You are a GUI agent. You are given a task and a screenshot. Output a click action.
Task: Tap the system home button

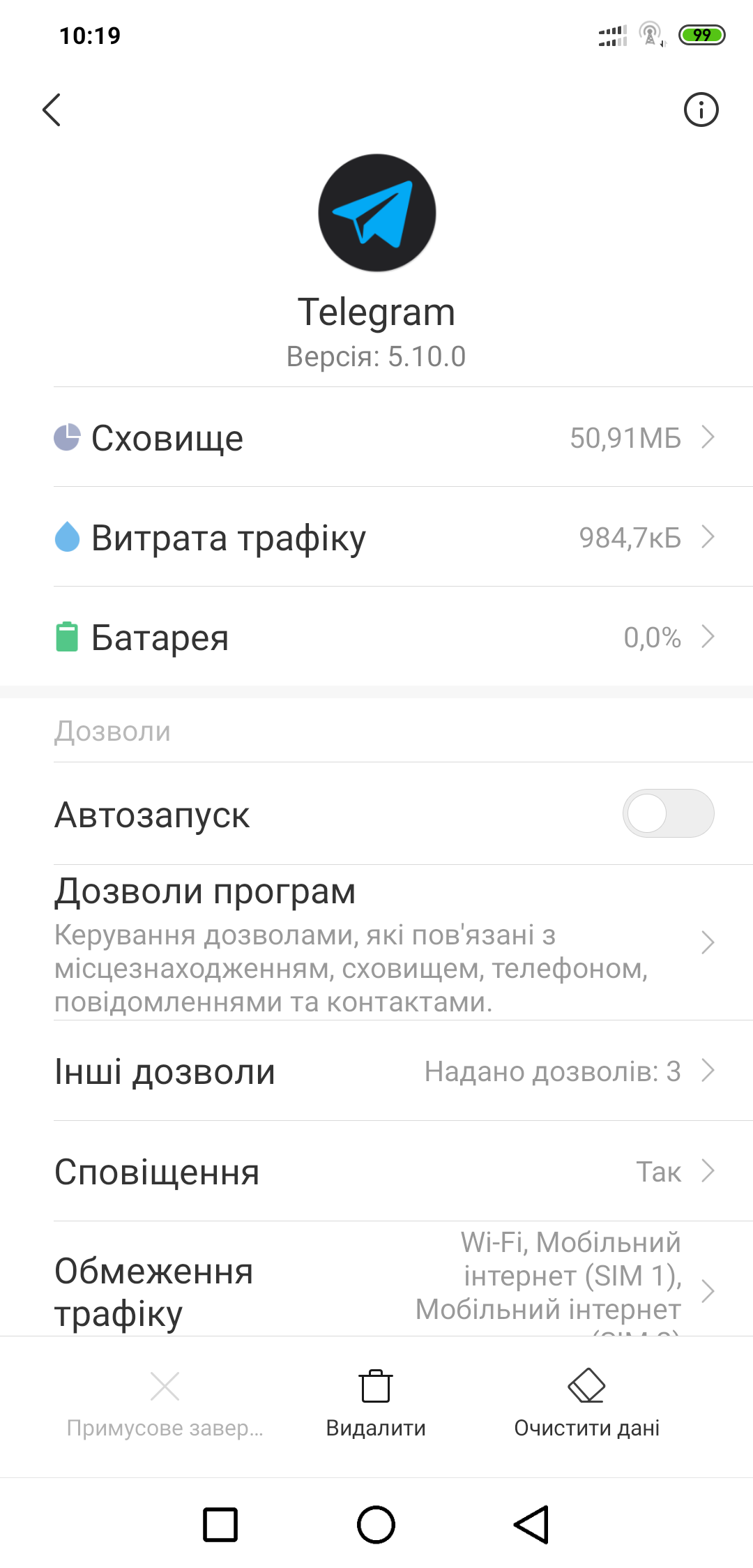coord(376,1525)
